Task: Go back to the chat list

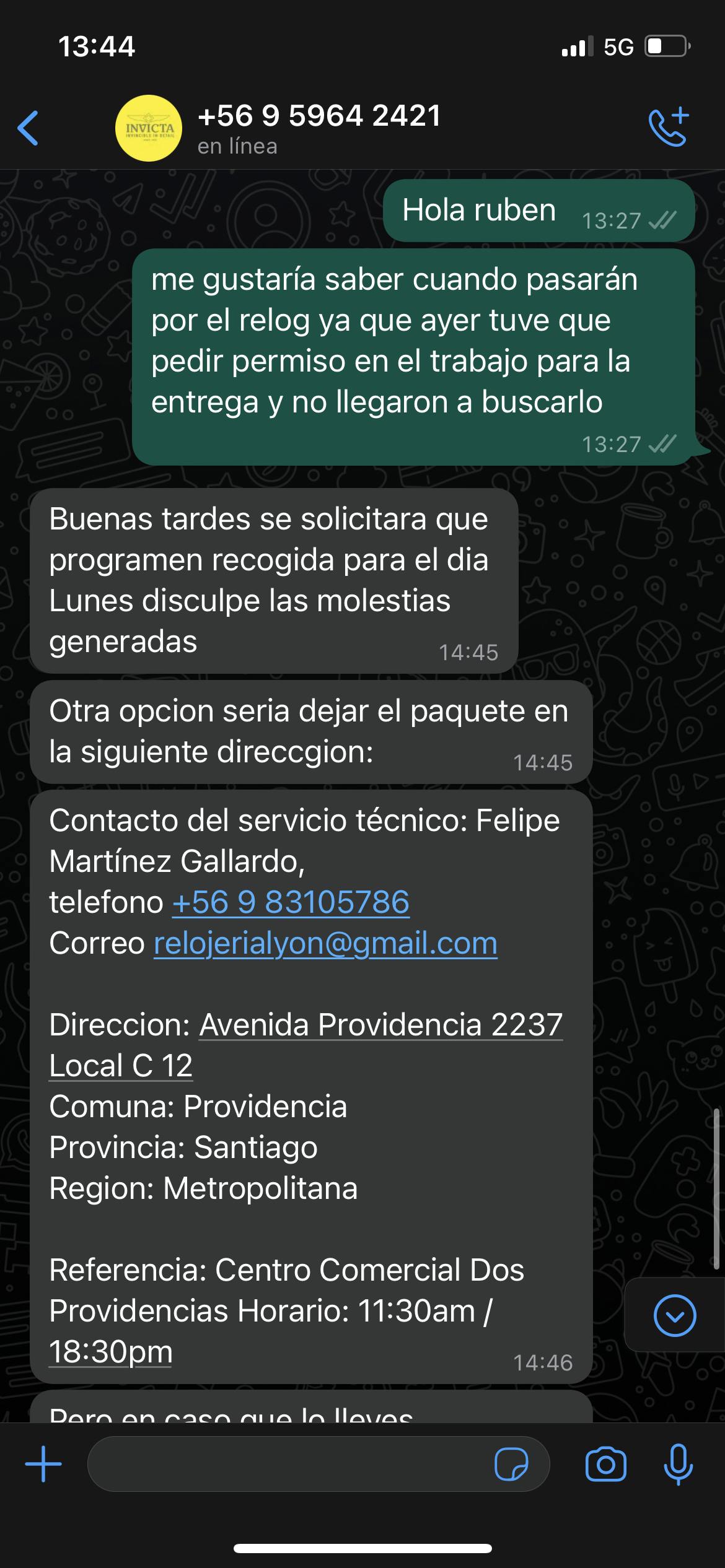Action: point(29,128)
